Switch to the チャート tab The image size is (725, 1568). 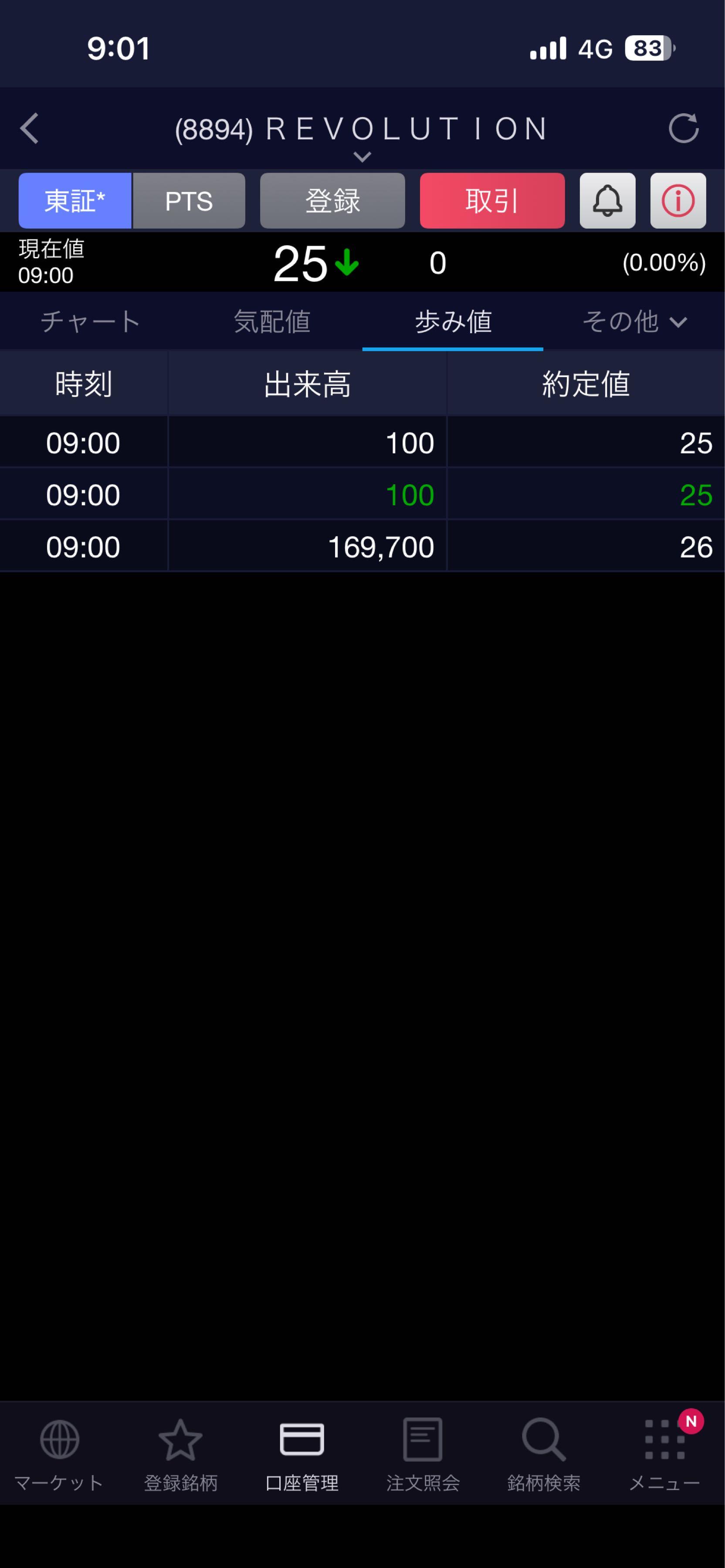pos(91,321)
